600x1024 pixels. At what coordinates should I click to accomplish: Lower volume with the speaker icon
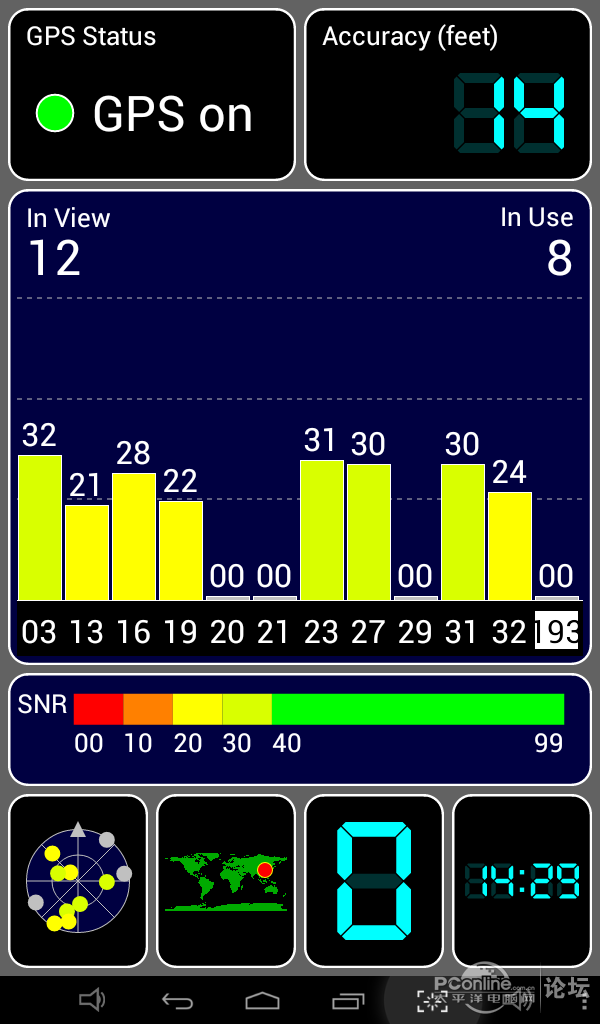pyautogui.click(x=92, y=1000)
